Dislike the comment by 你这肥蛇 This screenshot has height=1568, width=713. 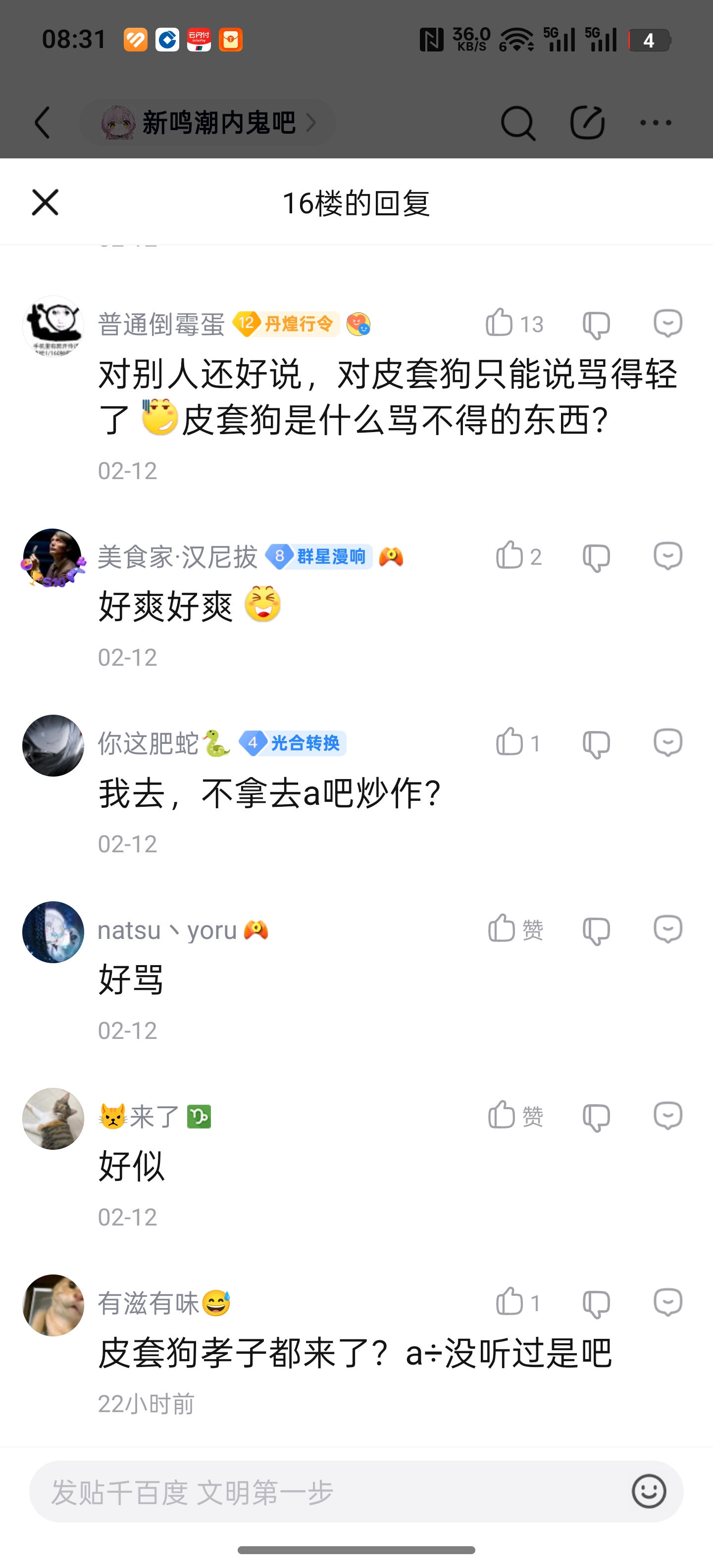[x=596, y=744]
